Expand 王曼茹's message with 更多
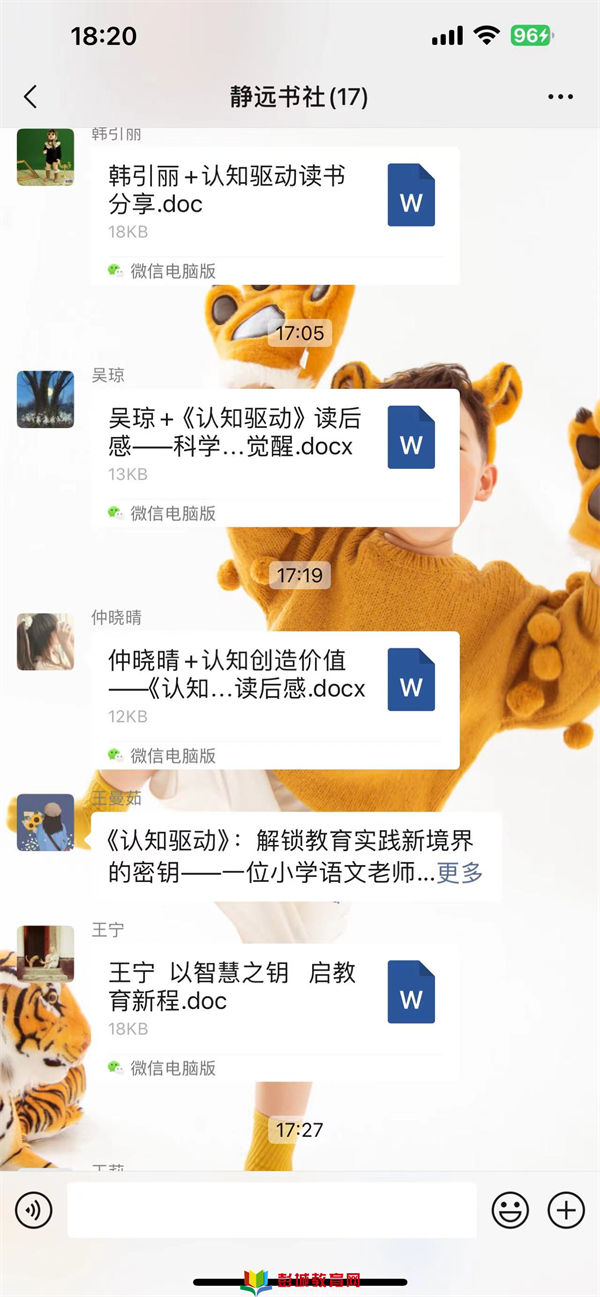The image size is (600, 1297). pyautogui.click(x=460, y=873)
